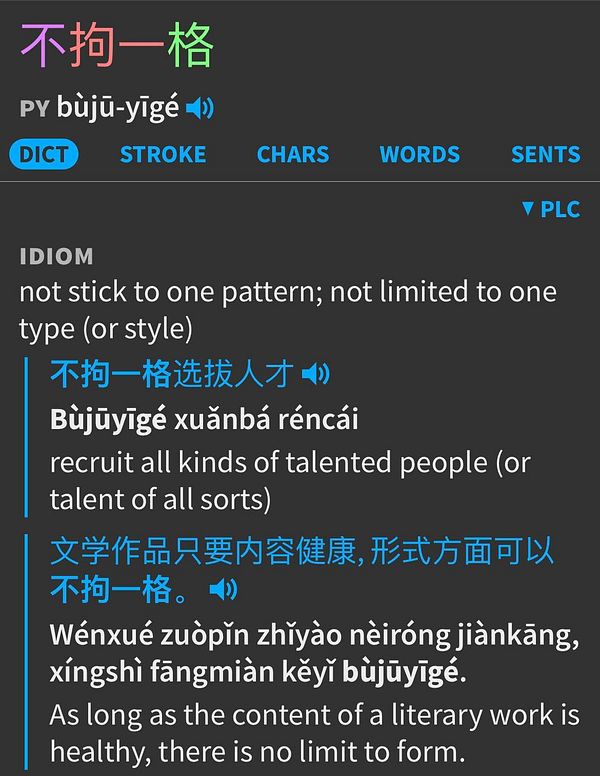
Task: Select the DICT tab
Action: click(44, 155)
